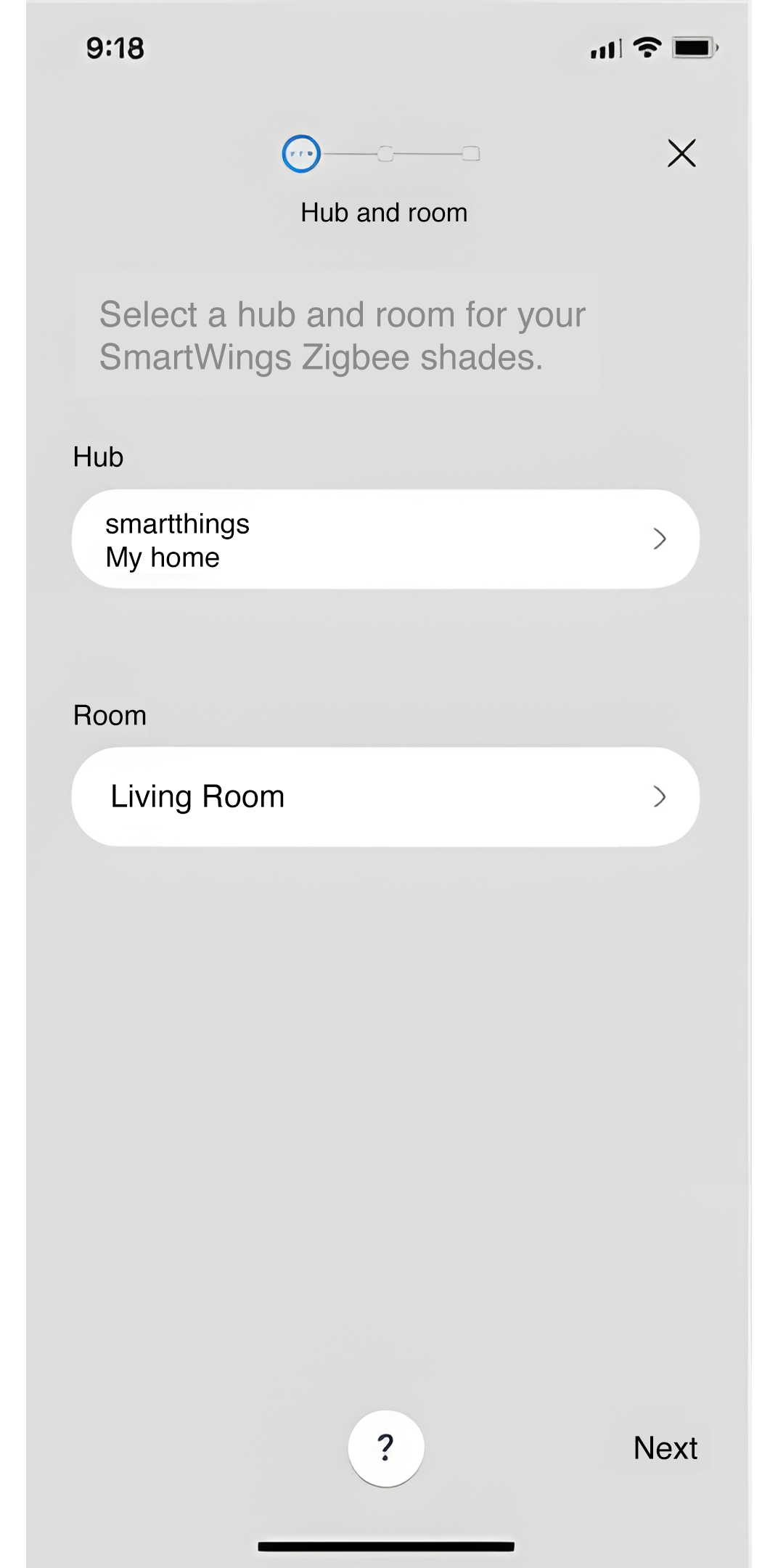This screenshot has height=1568, width=778.
Task: Tap Next to continue setup
Action: click(x=666, y=1448)
